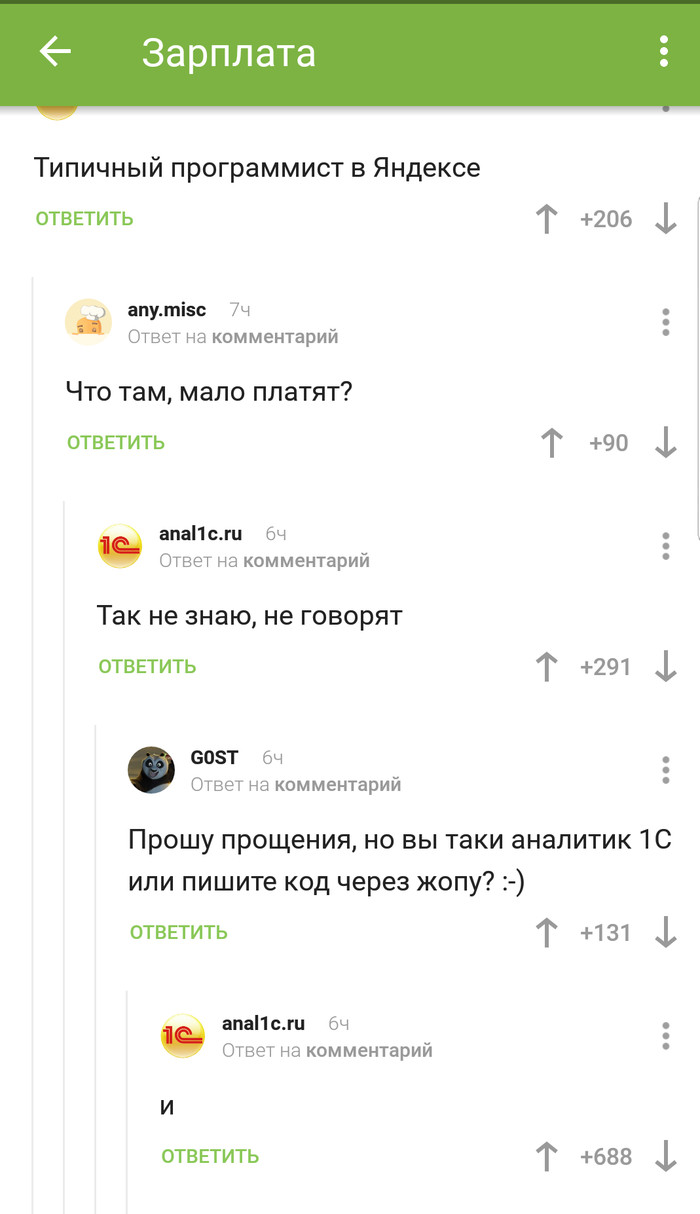Downvote the comment rated +90
This screenshot has width=700, height=1214.
pyautogui.click(x=666, y=443)
